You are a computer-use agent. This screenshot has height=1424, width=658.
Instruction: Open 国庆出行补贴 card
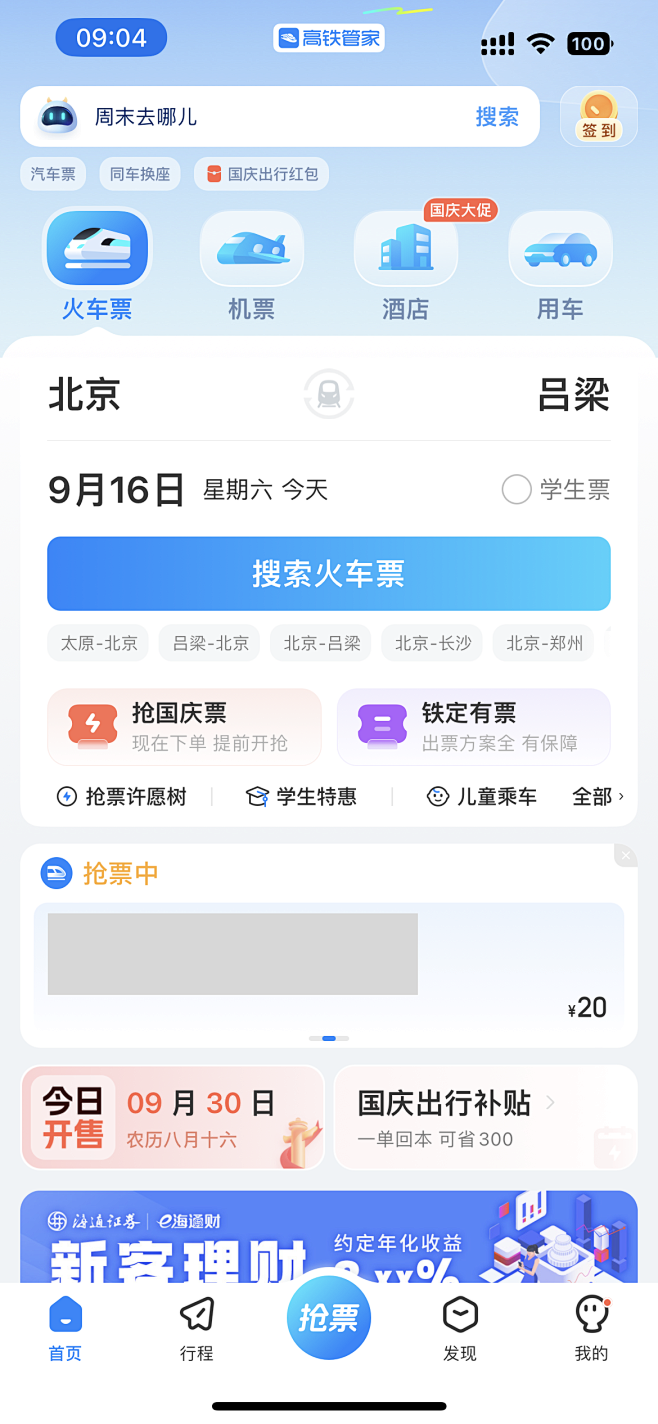click(x=485, y=1117)
